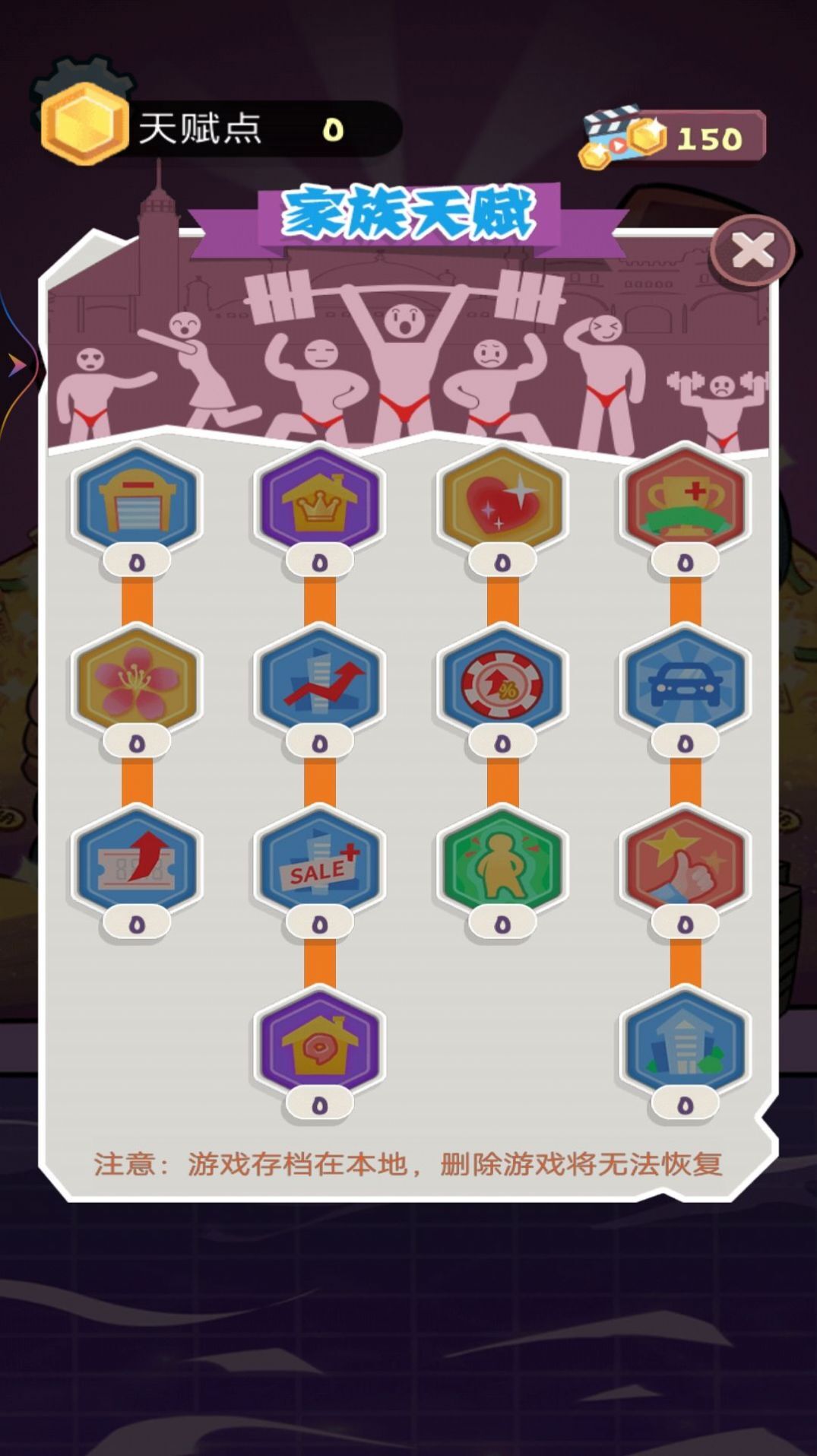
Task: Pick the pink flower talent badge
Action: [x=137, y=680]
